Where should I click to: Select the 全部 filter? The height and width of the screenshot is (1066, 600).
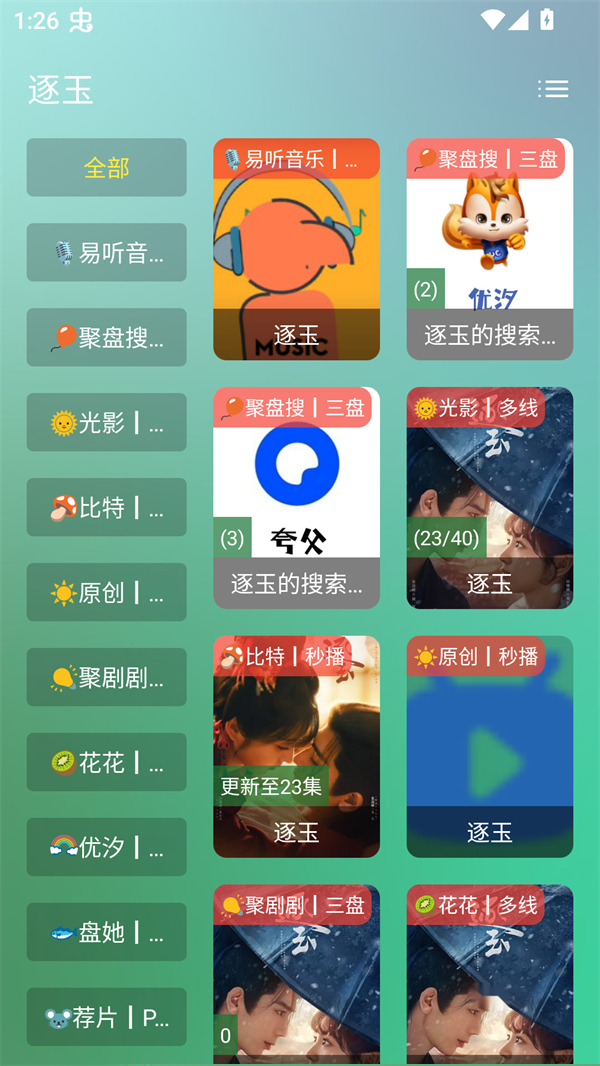coord(107,167)
